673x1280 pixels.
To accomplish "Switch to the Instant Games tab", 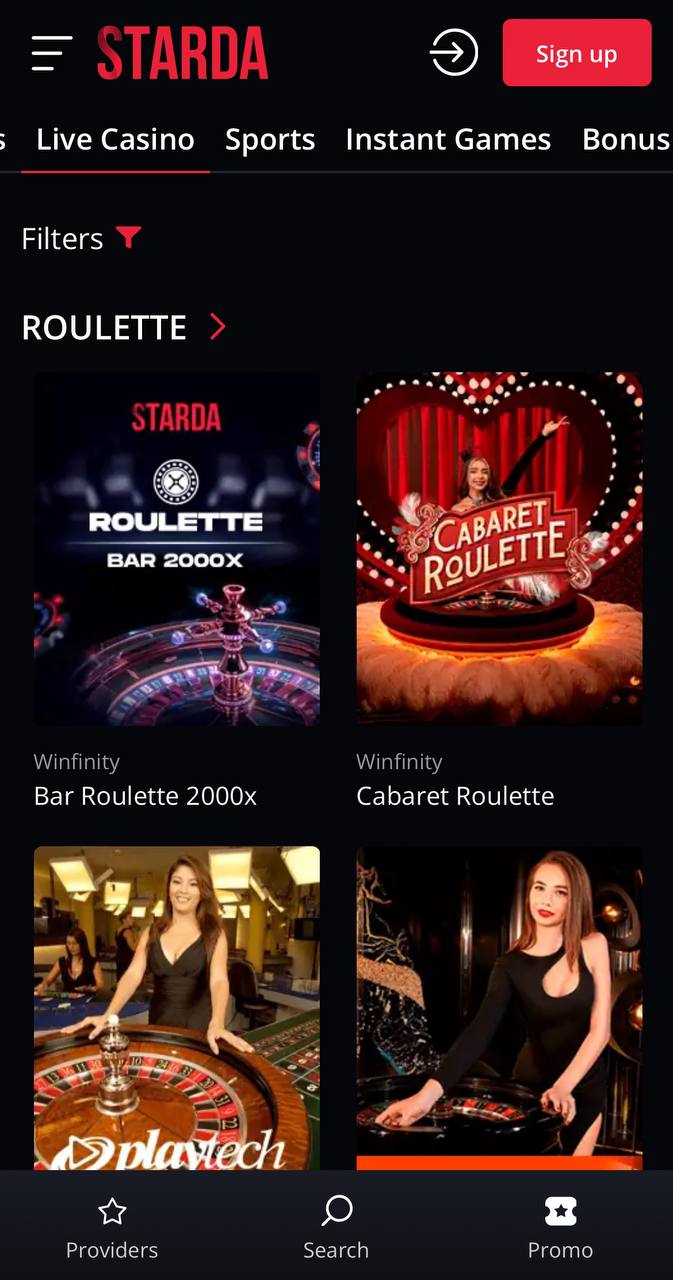I will [x=448, y=139].
